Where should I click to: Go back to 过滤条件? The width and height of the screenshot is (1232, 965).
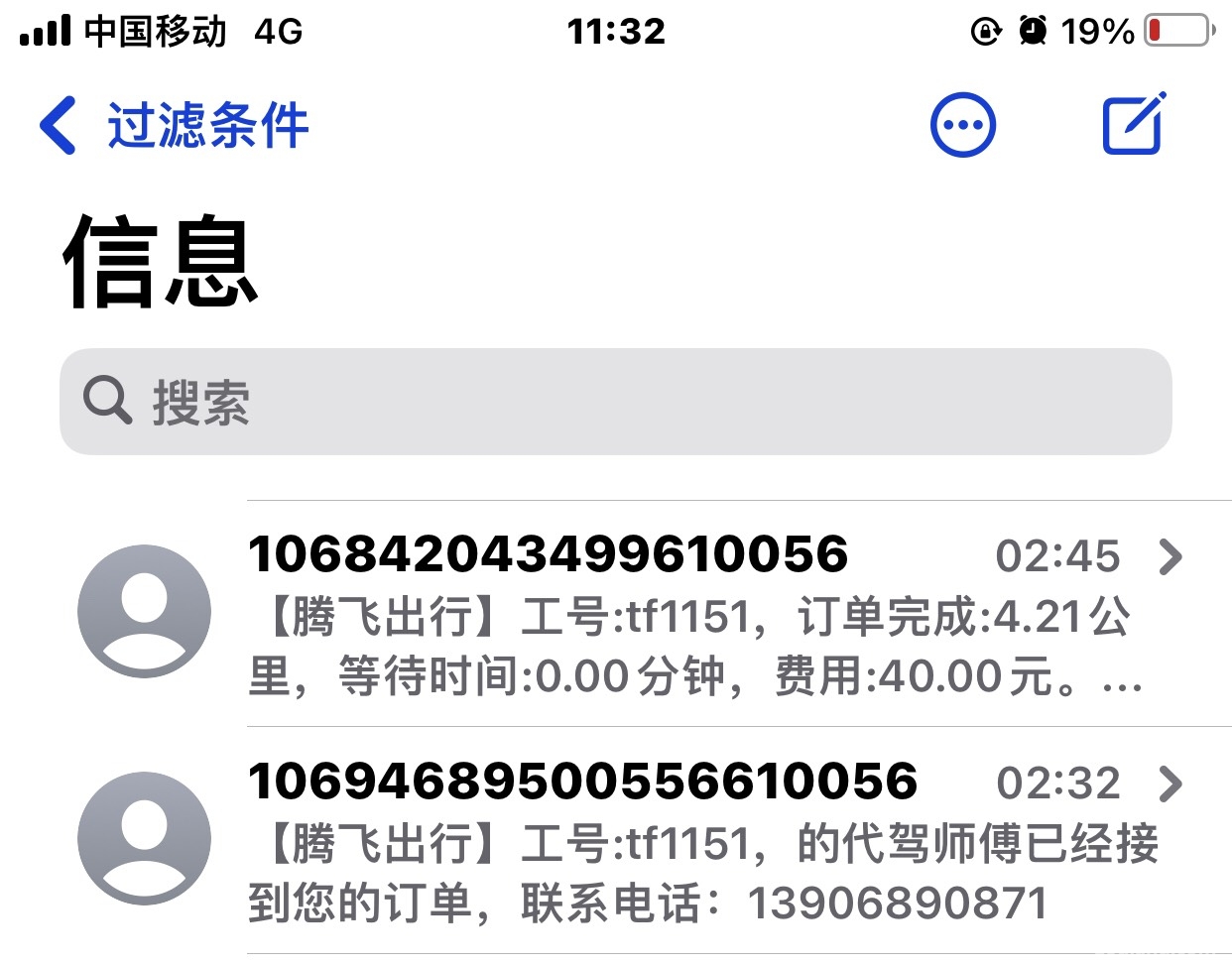pyautogui.click(x=174, y=126)
